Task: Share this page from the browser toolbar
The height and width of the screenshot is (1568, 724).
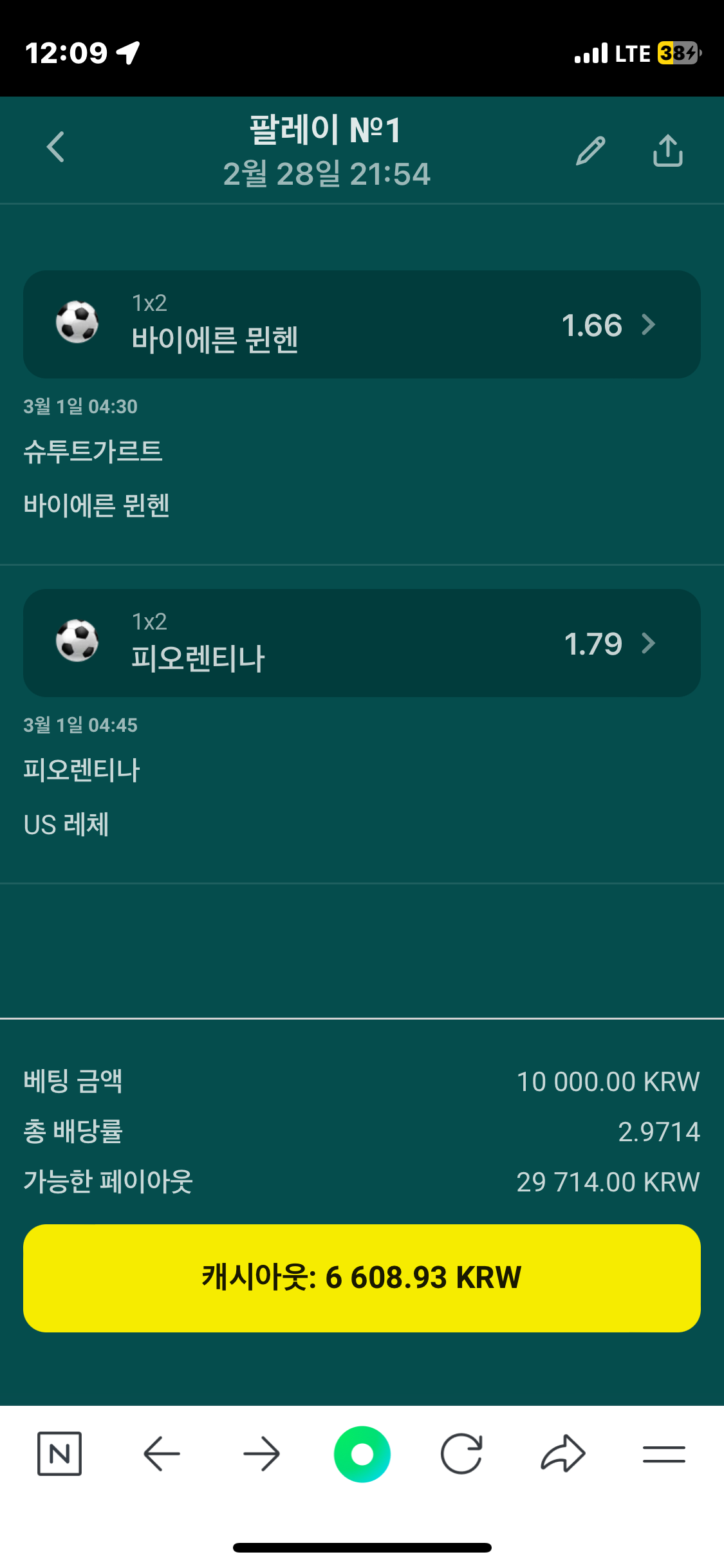Action: tap(562, 1453)
